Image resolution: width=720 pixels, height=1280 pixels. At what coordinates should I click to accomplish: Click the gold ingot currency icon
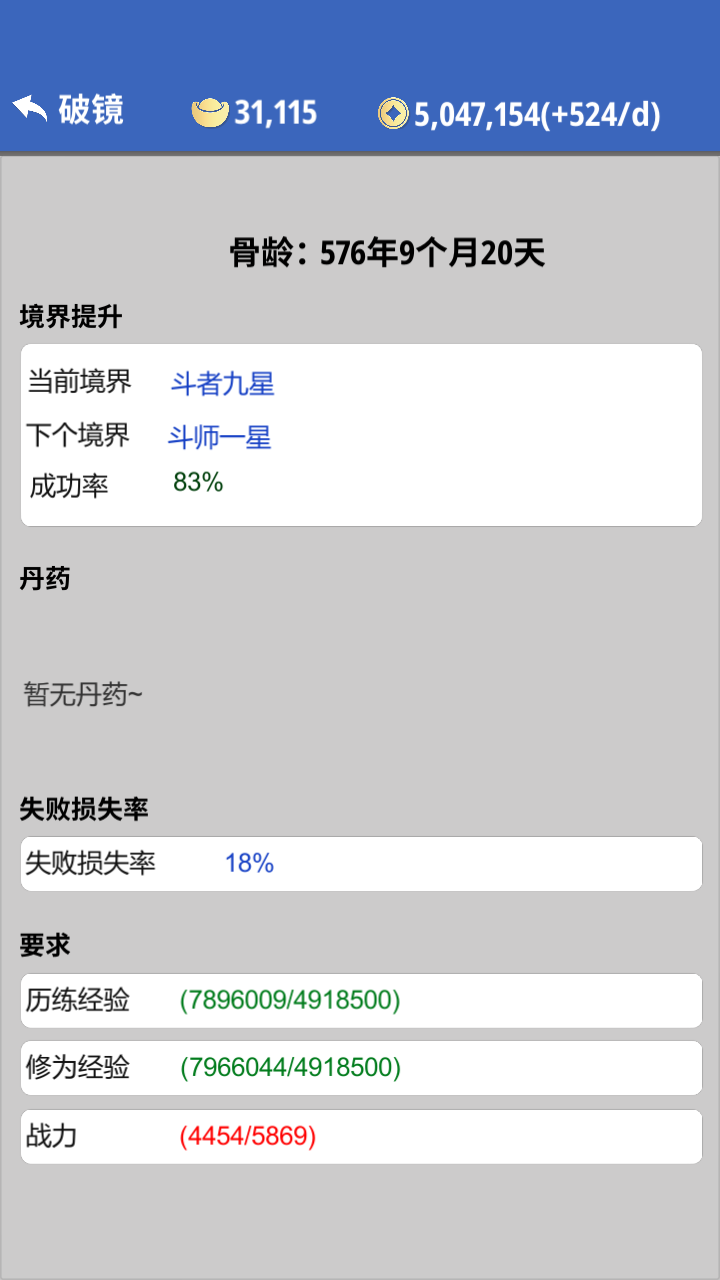point(211,113)
